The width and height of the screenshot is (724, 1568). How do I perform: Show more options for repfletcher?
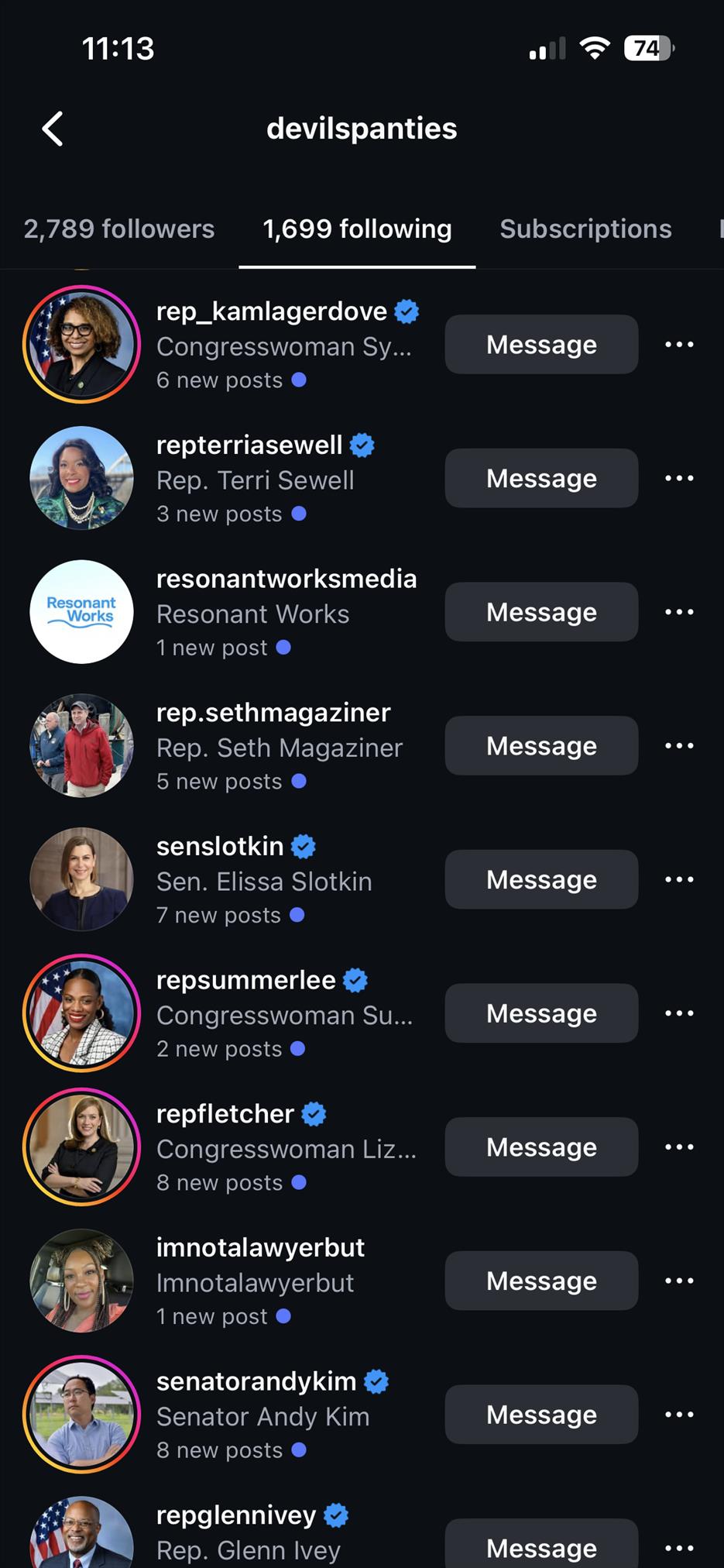[679, 1147]
